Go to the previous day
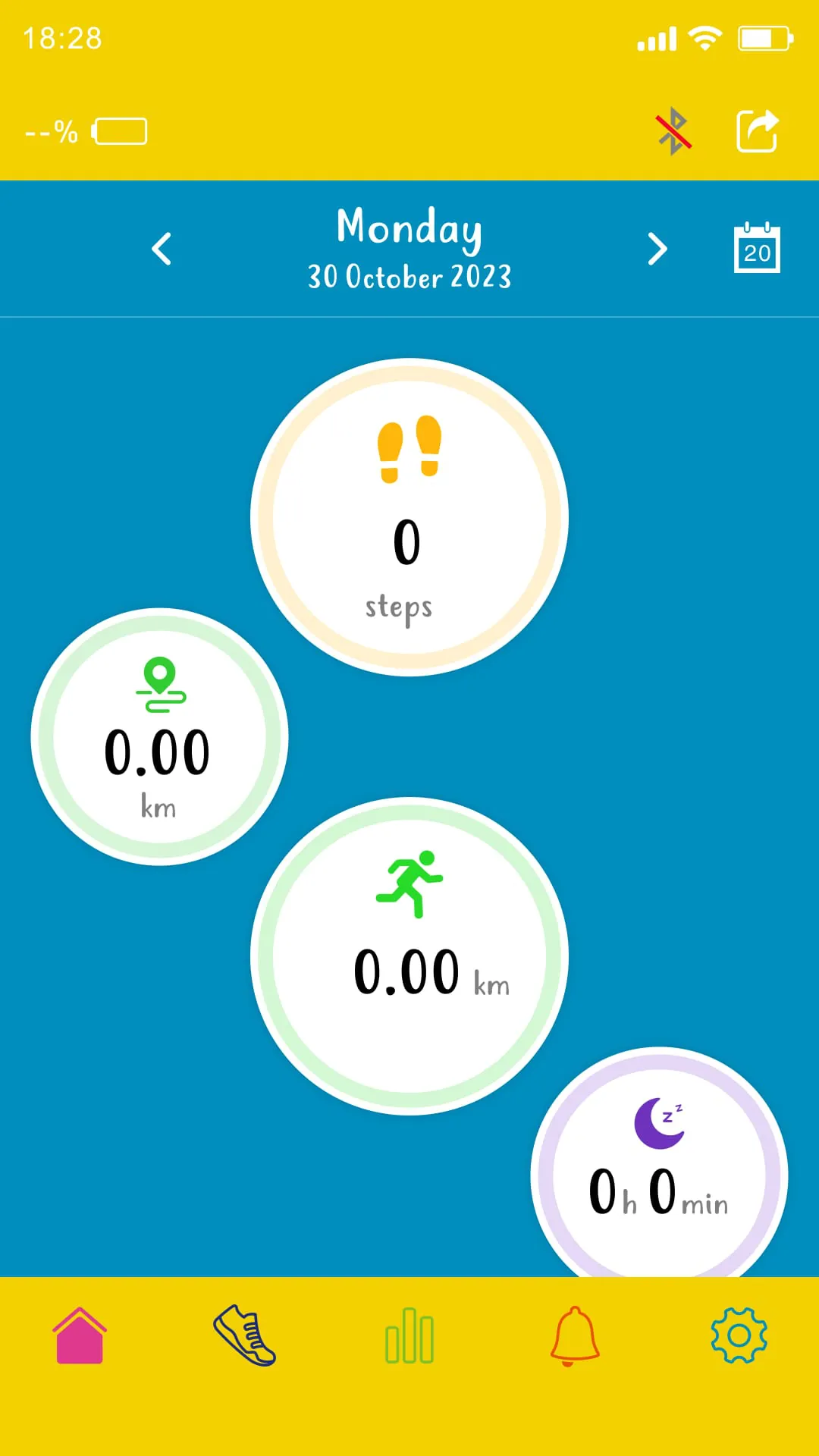 tap(162, 249)
